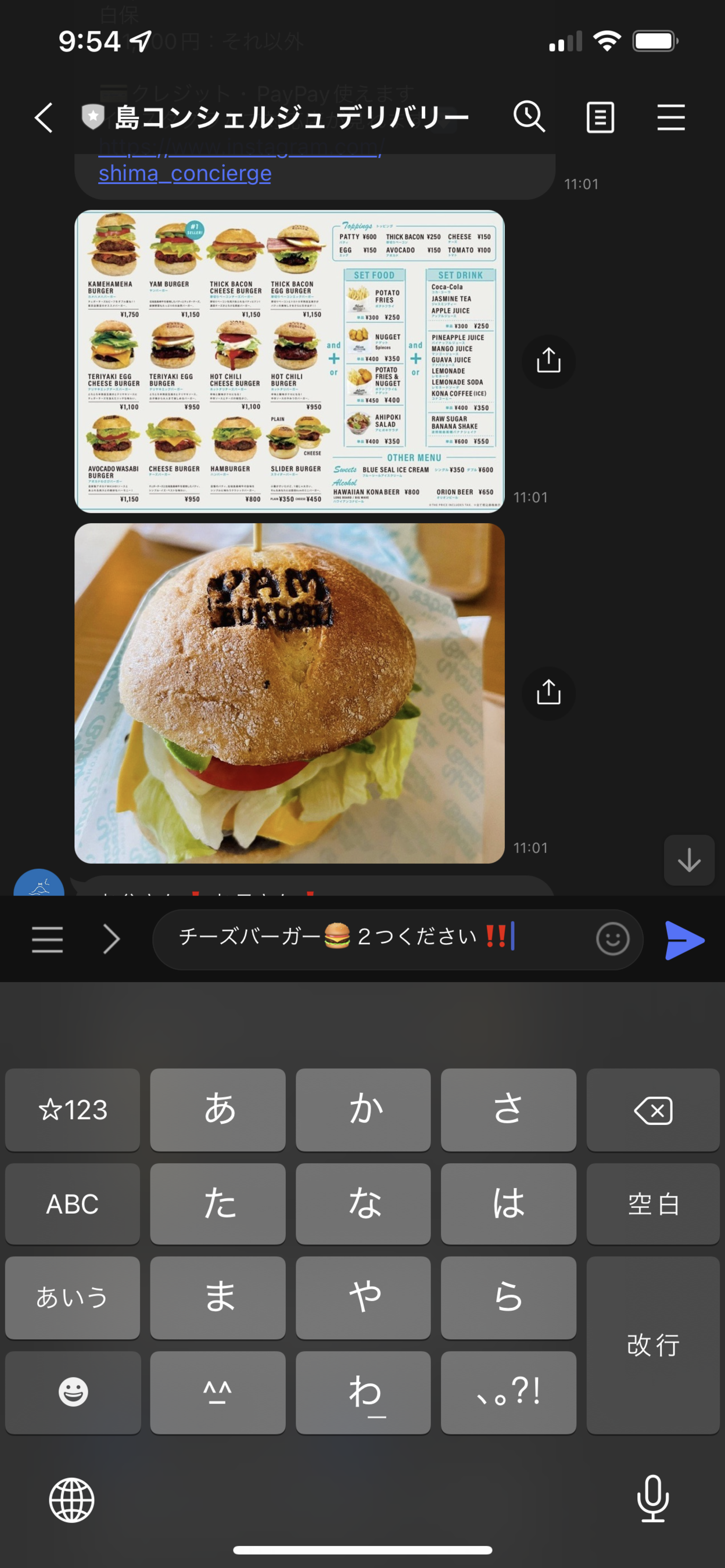Share the burger menu image
725x1568 pixels.
[548, 360]
